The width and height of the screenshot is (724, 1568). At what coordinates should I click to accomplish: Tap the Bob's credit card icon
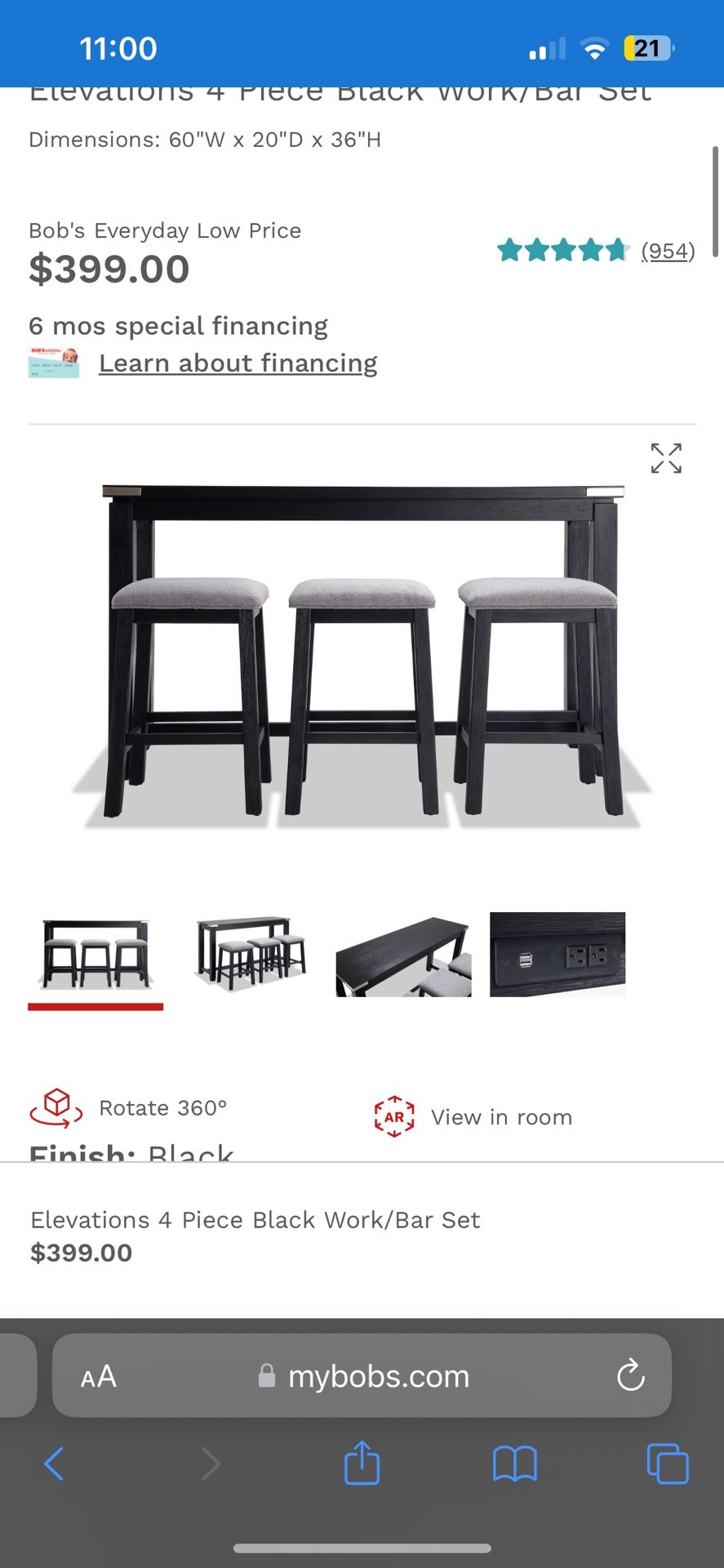[x=54, y=363]
